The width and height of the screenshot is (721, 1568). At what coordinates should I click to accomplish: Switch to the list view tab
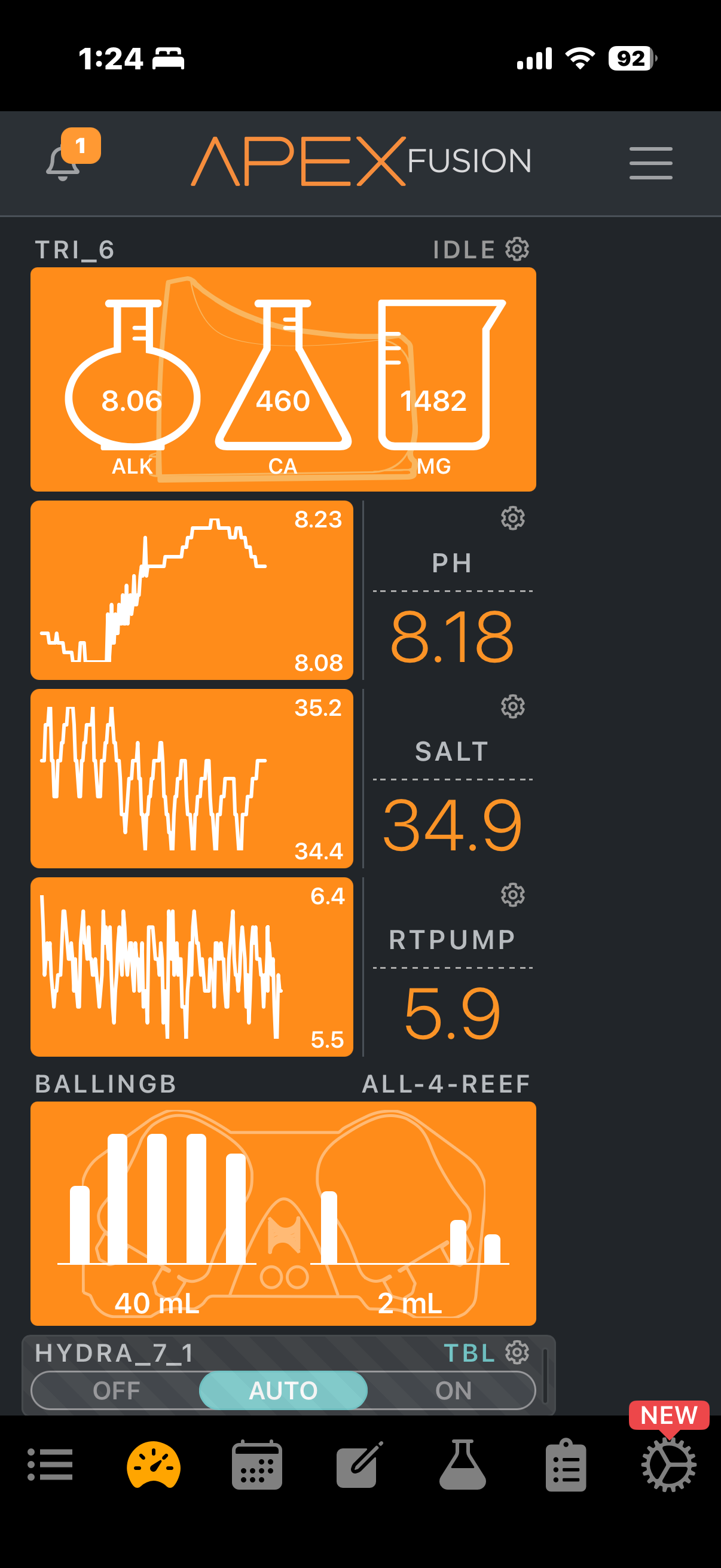coord(50,1465)
